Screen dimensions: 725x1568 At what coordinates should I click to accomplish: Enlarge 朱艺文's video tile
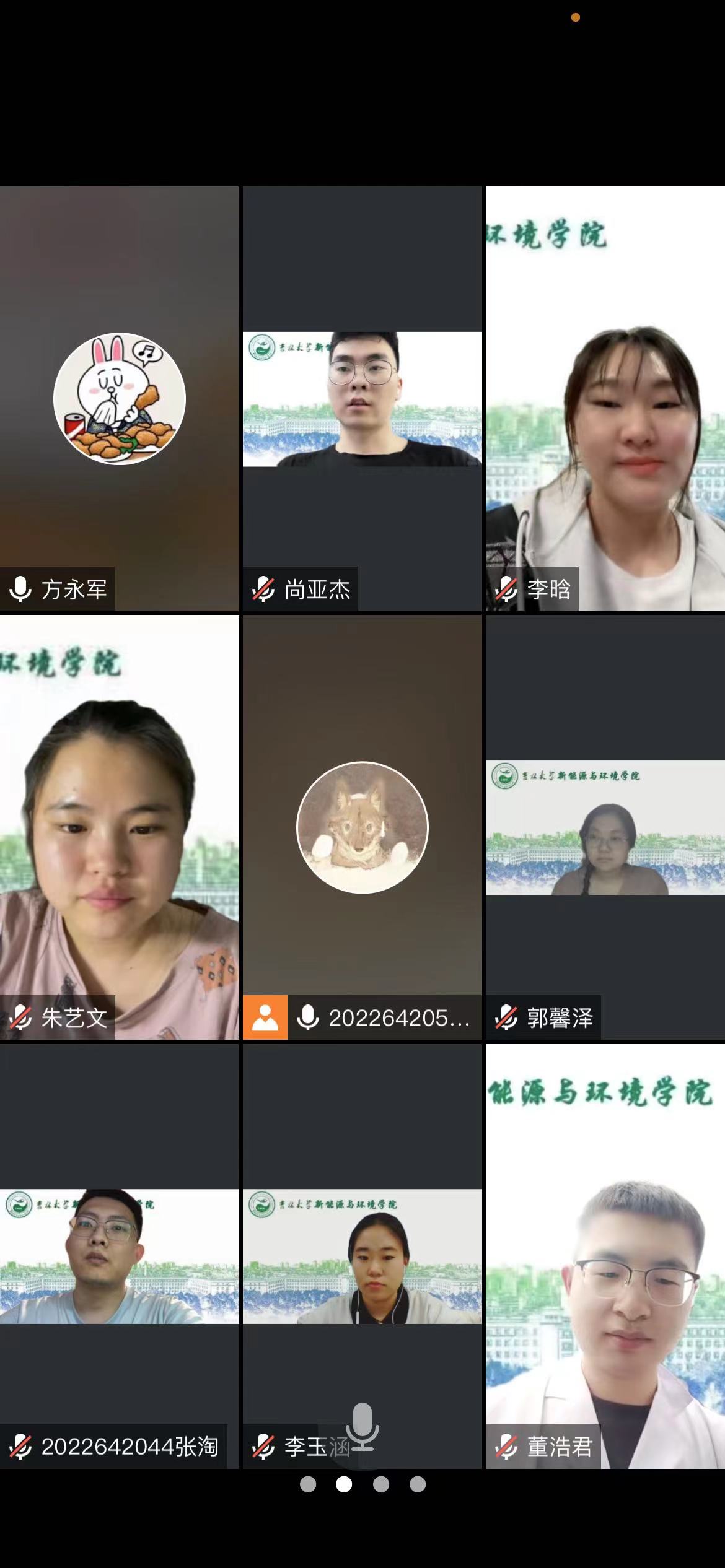120,827
